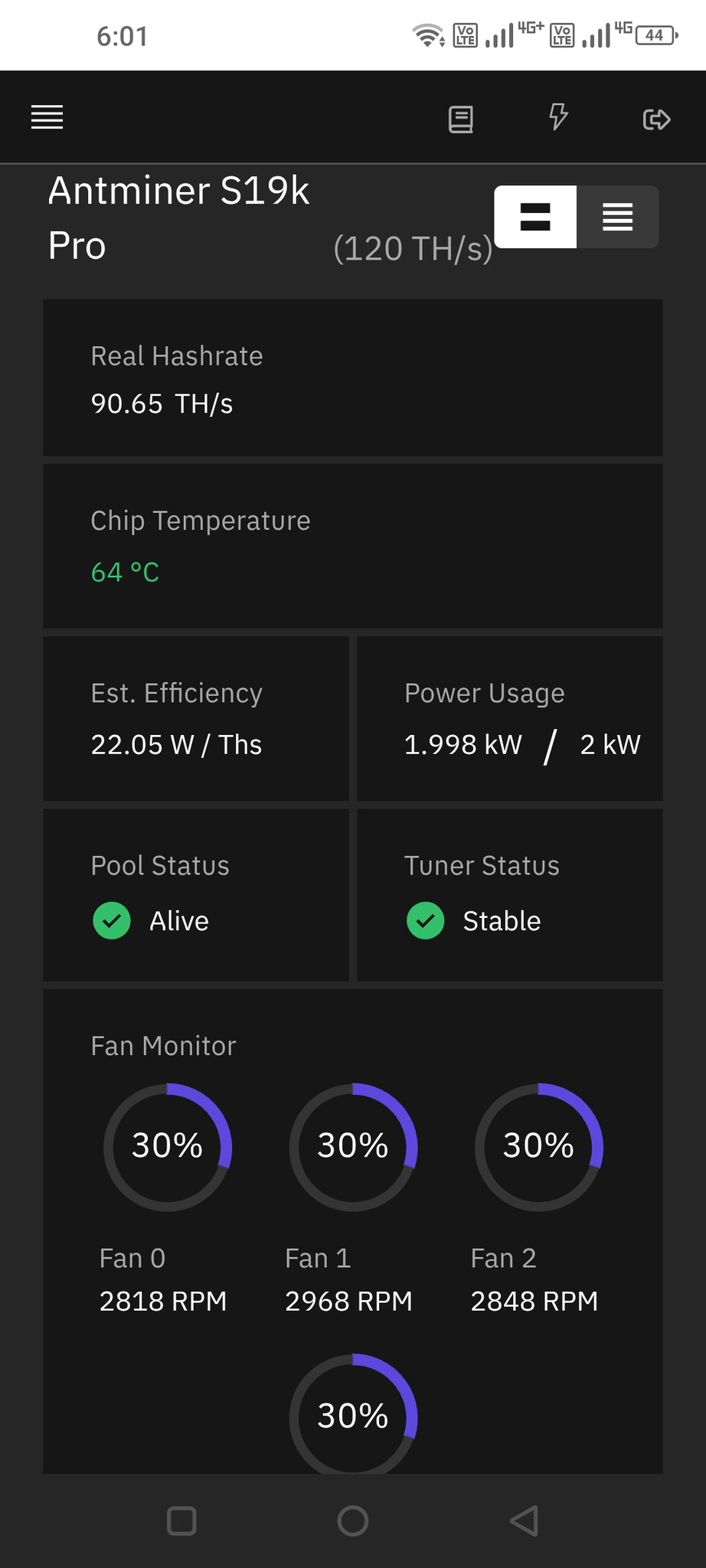Open the documentation book icon
Screen dimensions: 706x1568
460,119
